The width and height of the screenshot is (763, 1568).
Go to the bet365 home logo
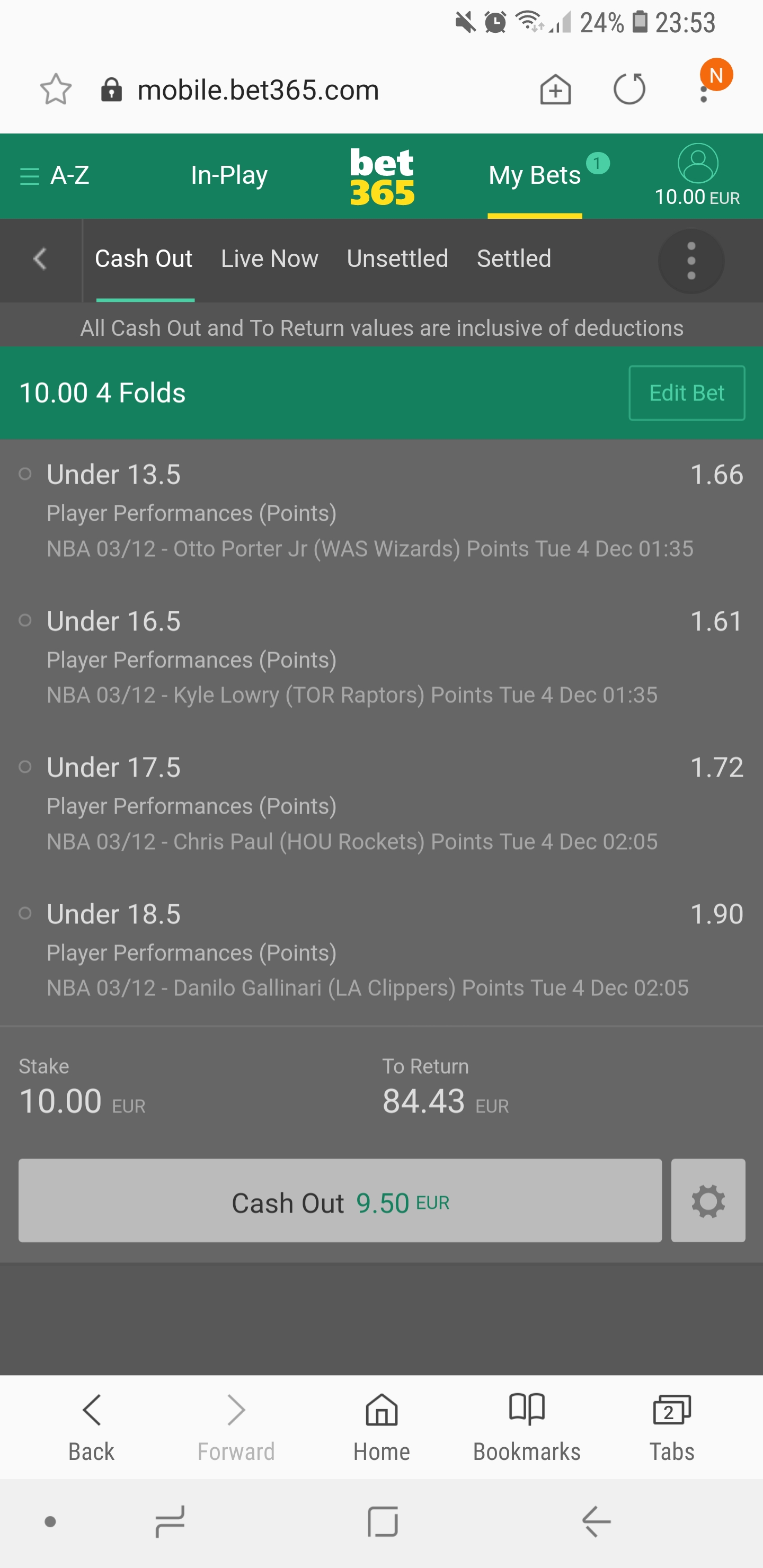pyautogui.click(x=382, y=176)
